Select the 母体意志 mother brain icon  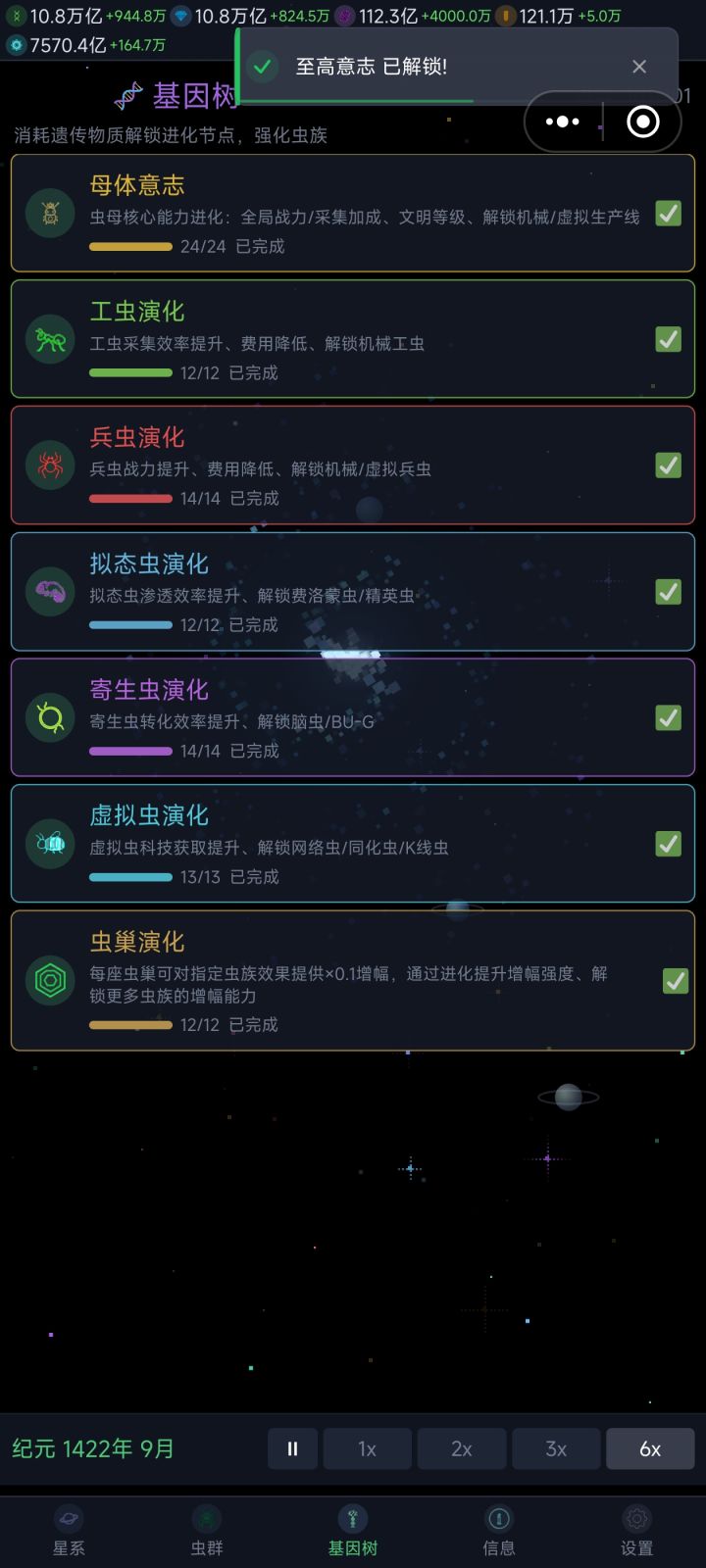pos(50,213)
